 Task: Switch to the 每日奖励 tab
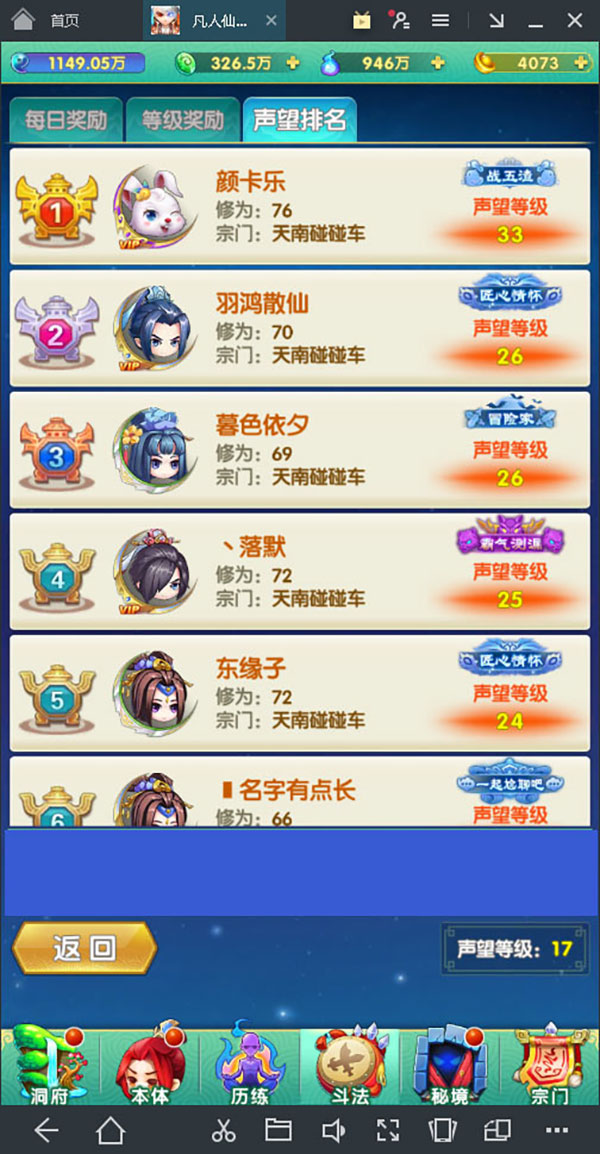click(65, 121)
